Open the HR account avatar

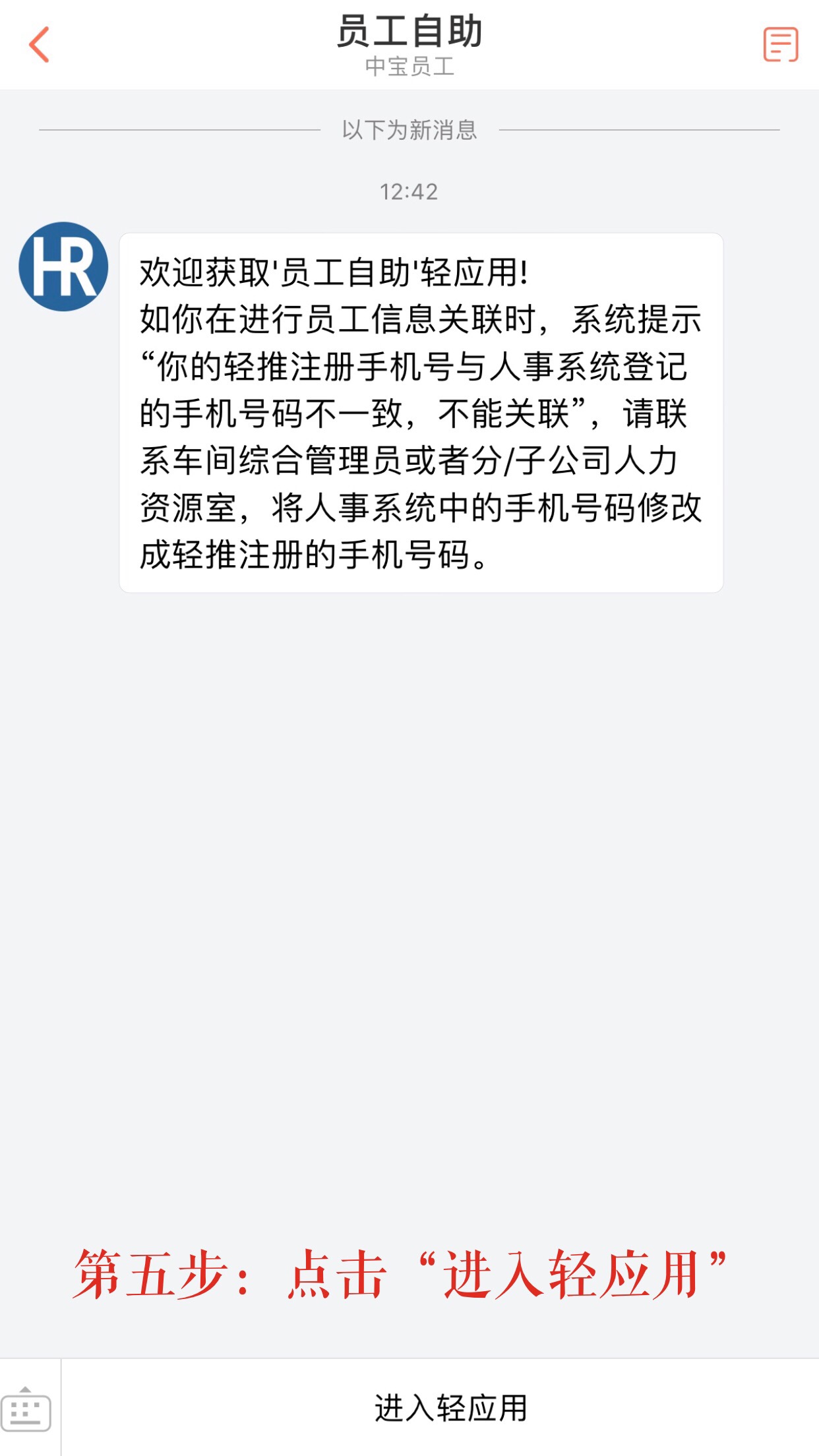pyautogui.click(x=63, y=267)
